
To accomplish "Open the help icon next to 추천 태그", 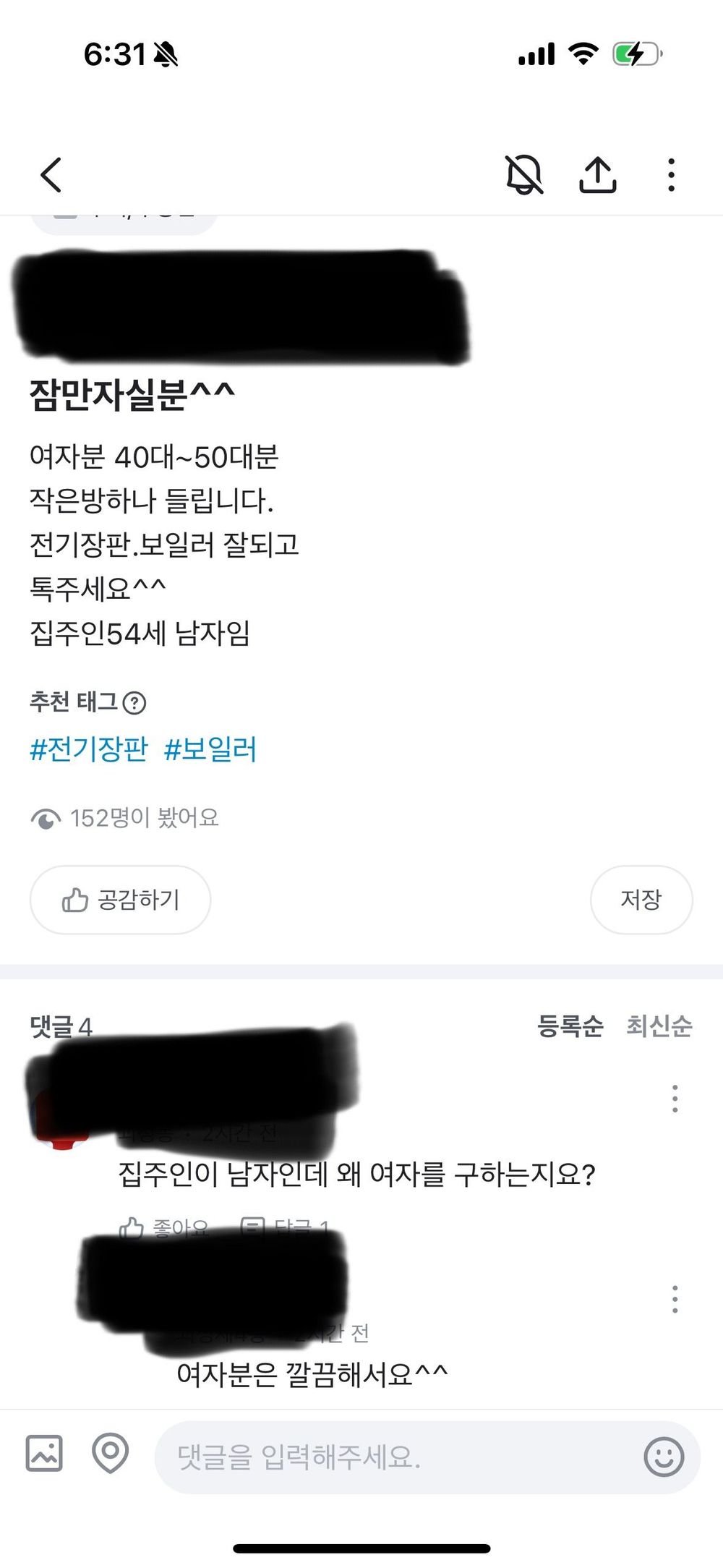I will coord(134,703).
